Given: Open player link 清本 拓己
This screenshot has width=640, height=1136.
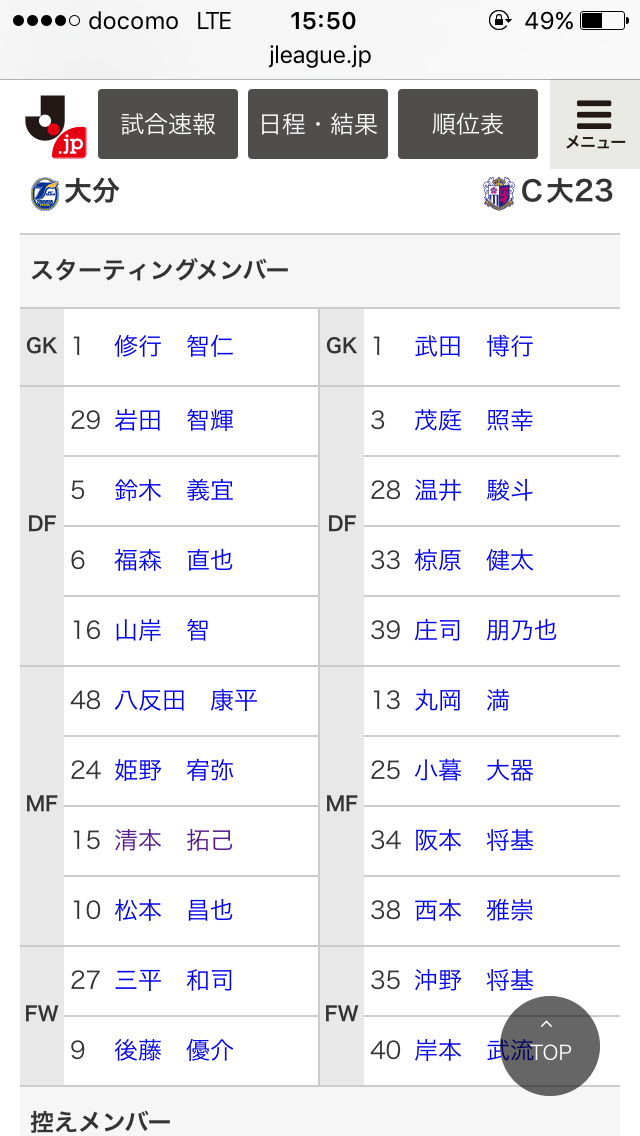Looking at the screenshot, I should coord(174,840).
